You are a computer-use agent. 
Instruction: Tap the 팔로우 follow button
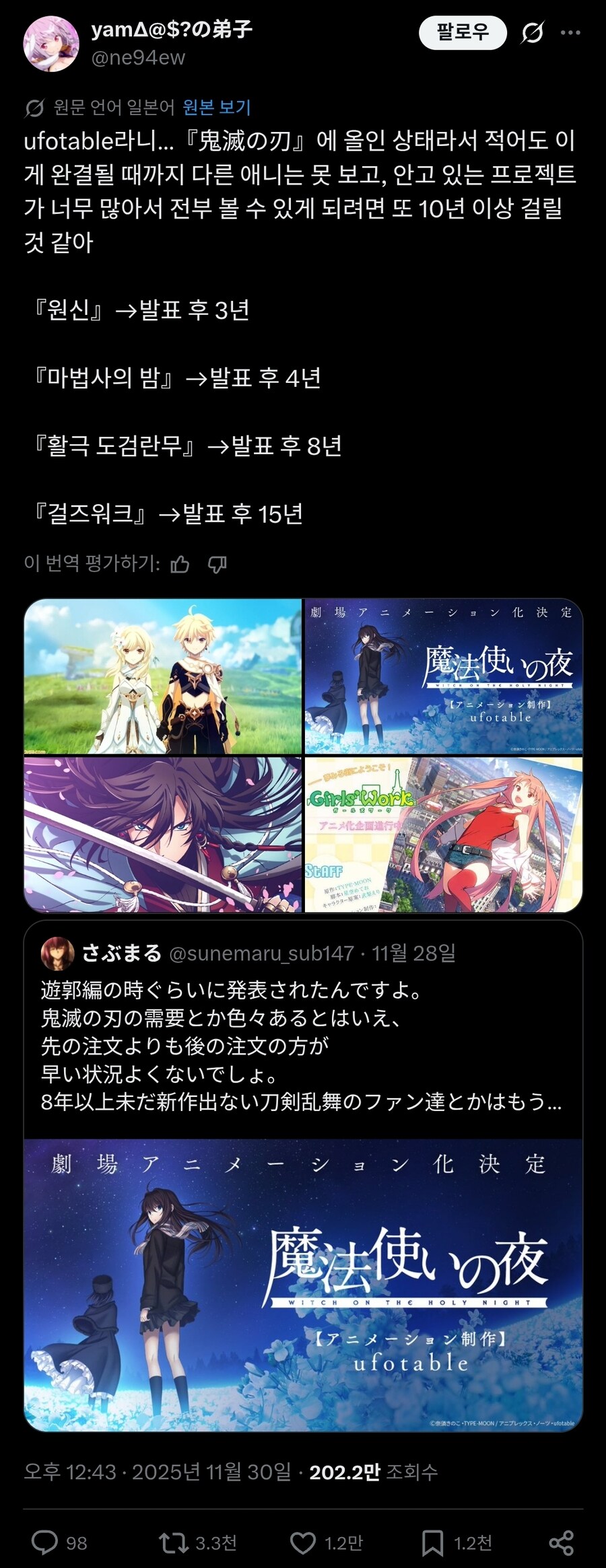[463, 32]
